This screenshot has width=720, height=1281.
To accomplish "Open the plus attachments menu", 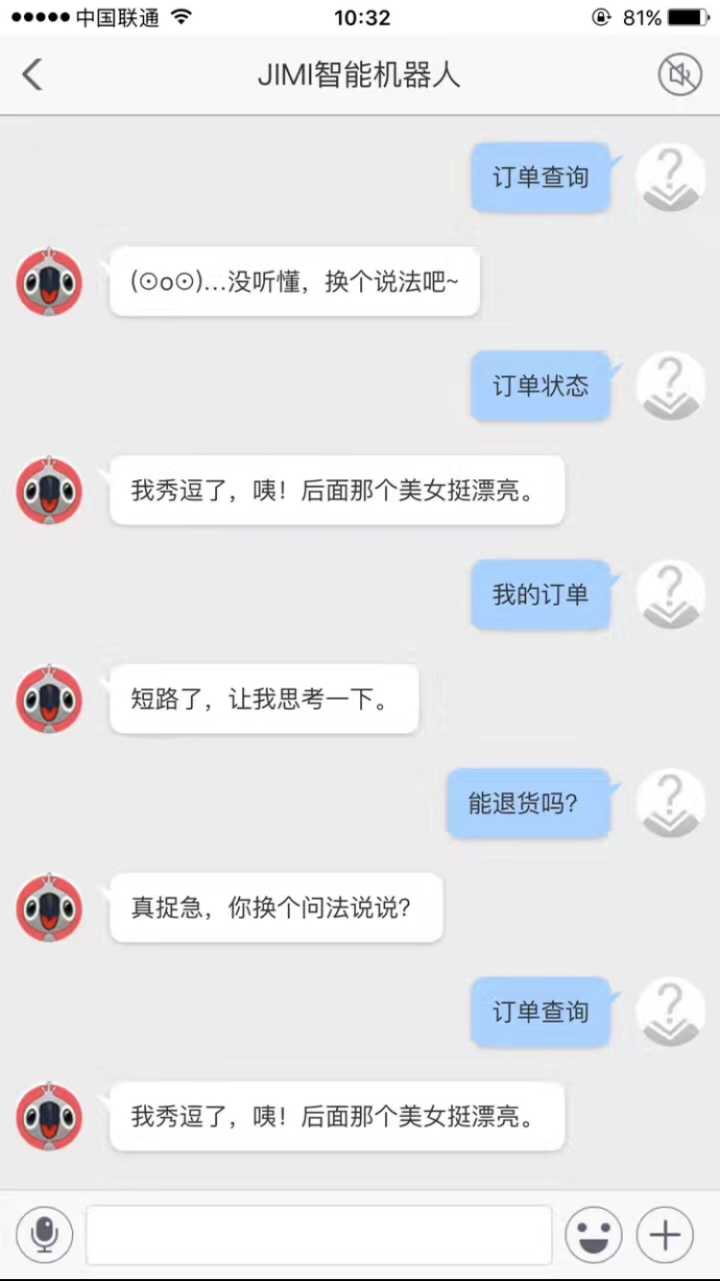I will [665, 1235].
